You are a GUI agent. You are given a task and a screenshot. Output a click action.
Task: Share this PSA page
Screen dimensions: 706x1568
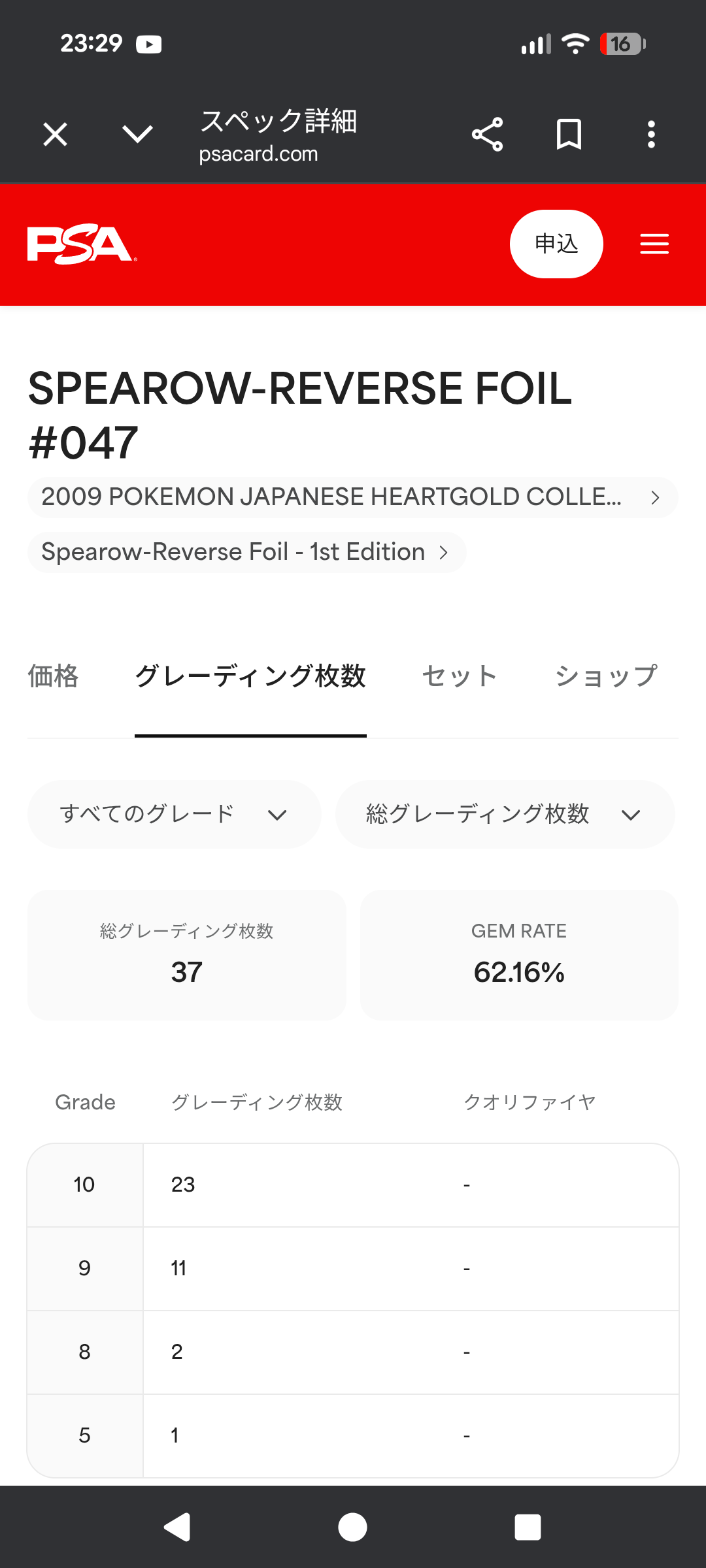click(x=488, y=135)
